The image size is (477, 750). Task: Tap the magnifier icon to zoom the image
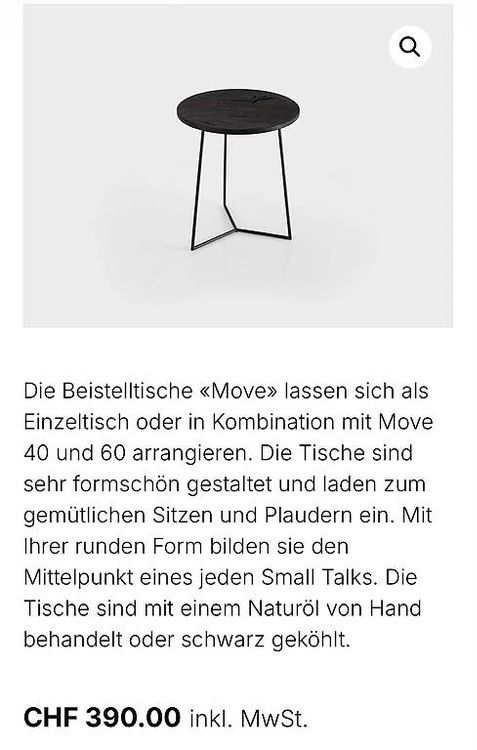pos(410,47)
